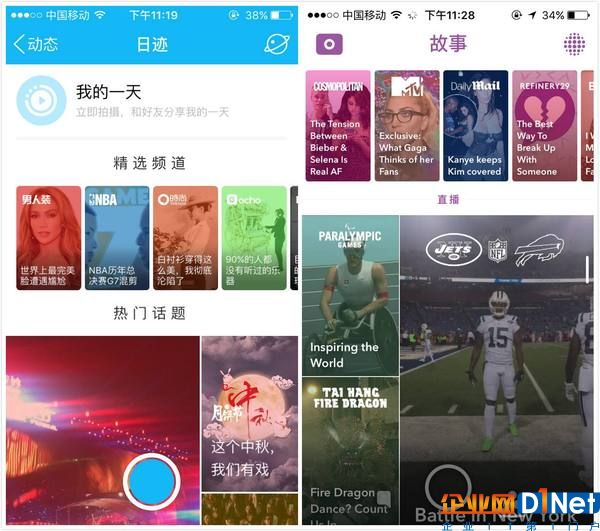
Task: Tap the blue capture button
Action: point(151,482)
